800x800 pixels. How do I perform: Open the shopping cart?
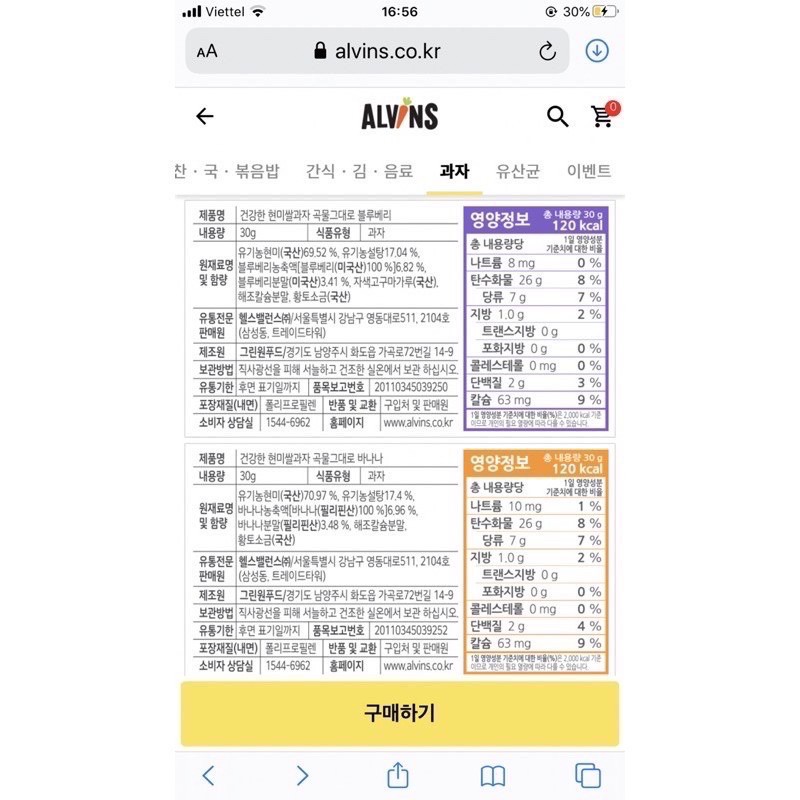click(603, 115)
